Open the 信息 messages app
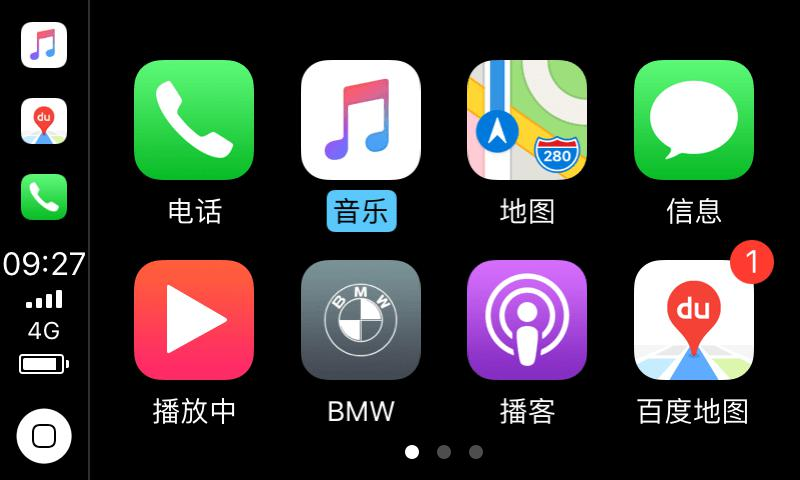Screen dimensions: 800x480 tap(693, 120)
